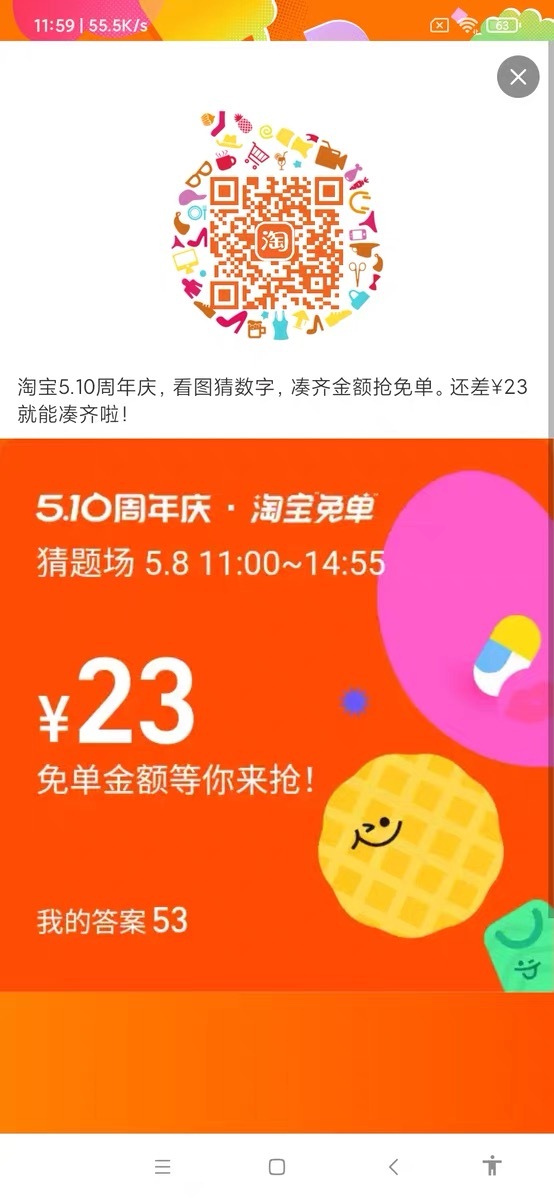
Task: Return to the home screen
Action: [277, 1166]
